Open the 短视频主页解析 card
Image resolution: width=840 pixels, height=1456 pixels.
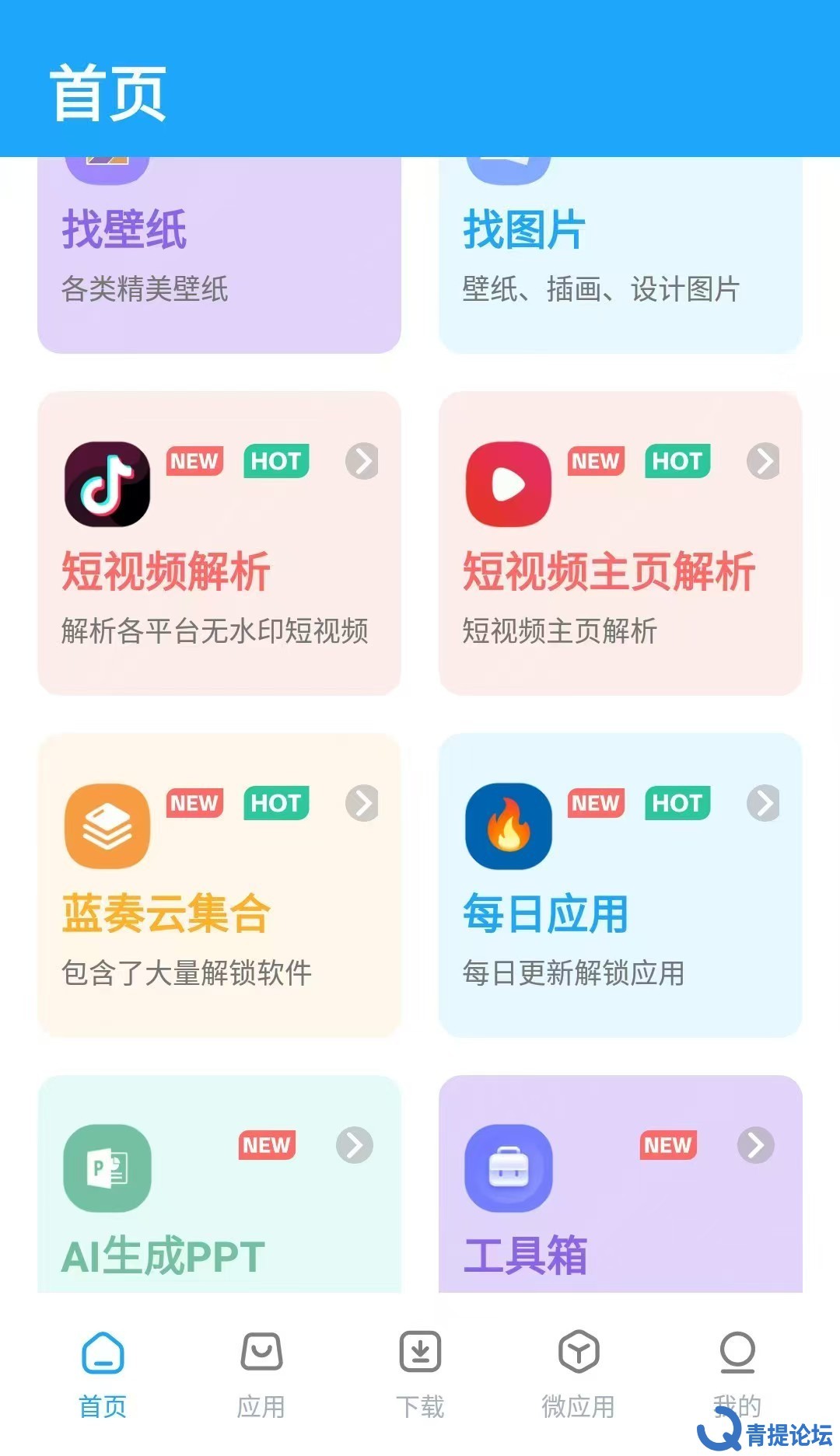[x=621, y=543]
